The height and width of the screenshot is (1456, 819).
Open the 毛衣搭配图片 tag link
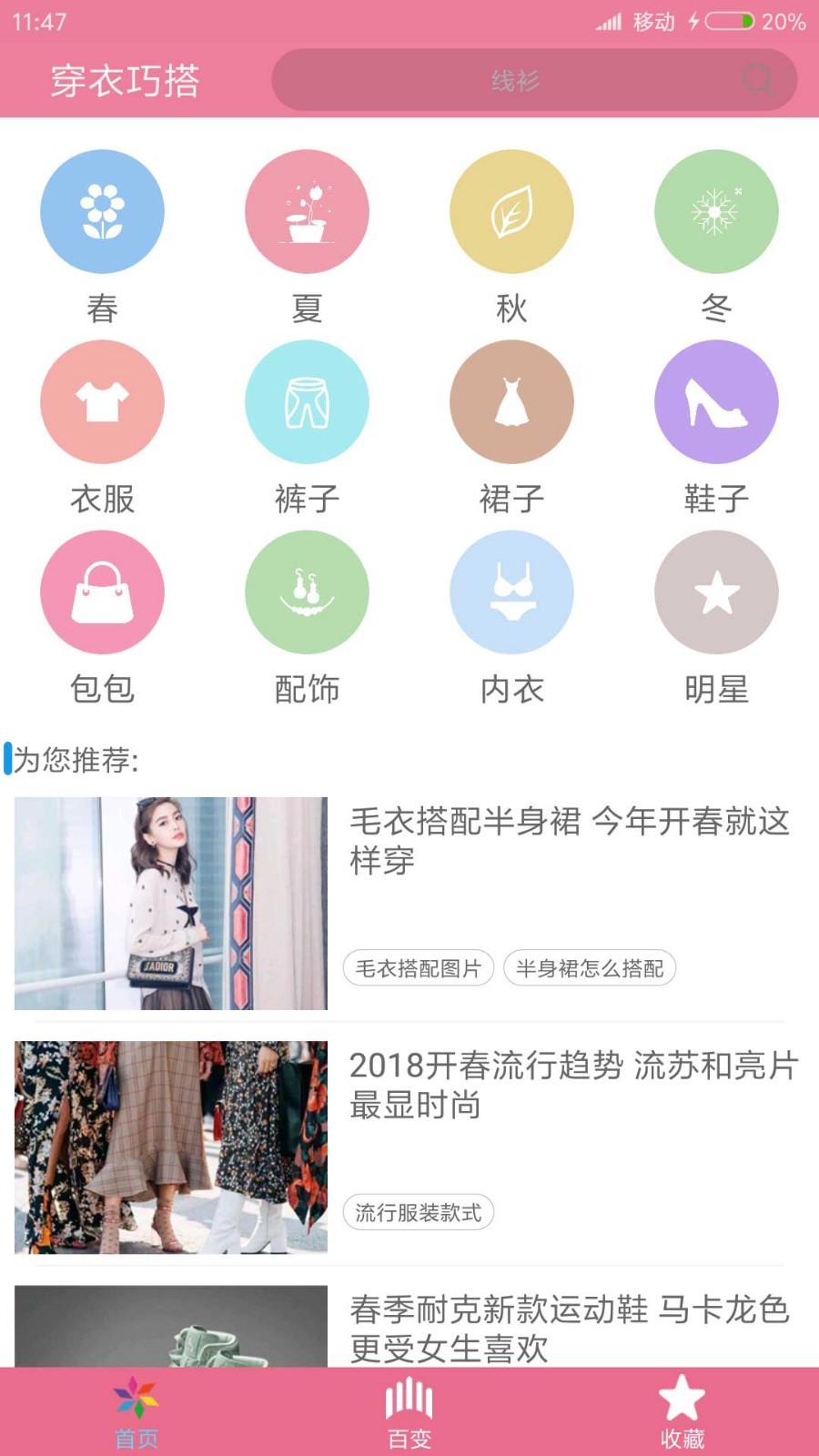420,968
